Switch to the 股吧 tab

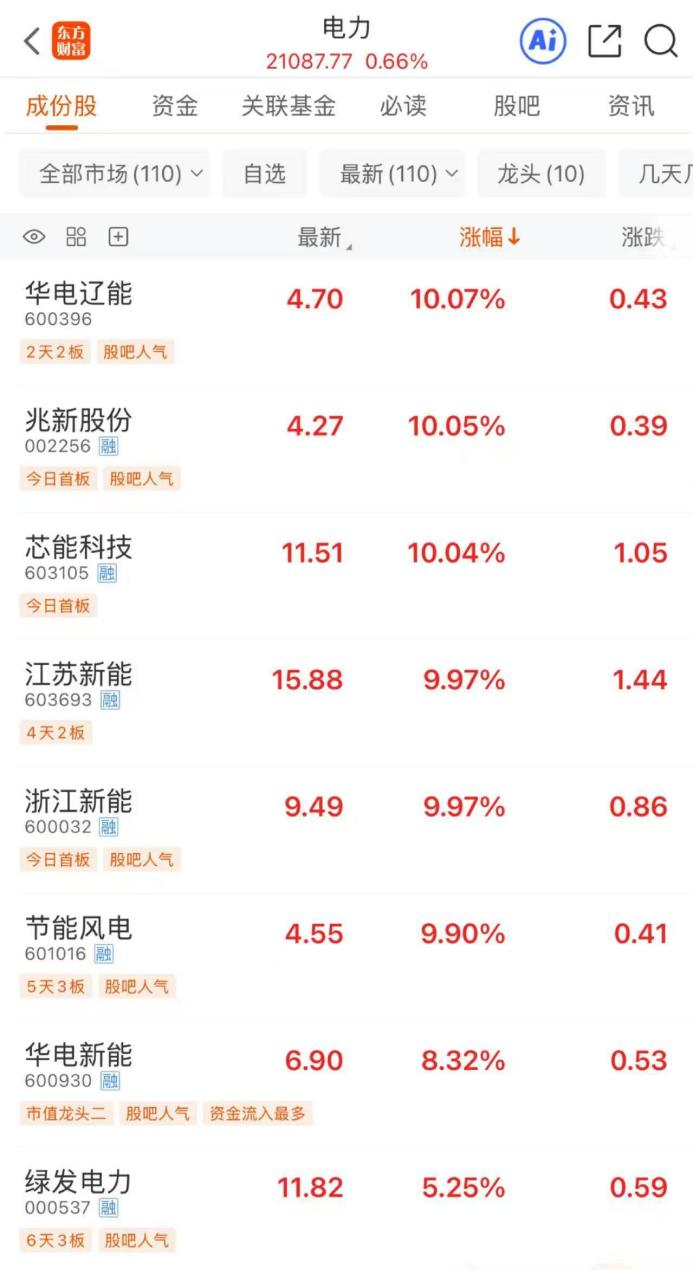click(x=516, y=106)
